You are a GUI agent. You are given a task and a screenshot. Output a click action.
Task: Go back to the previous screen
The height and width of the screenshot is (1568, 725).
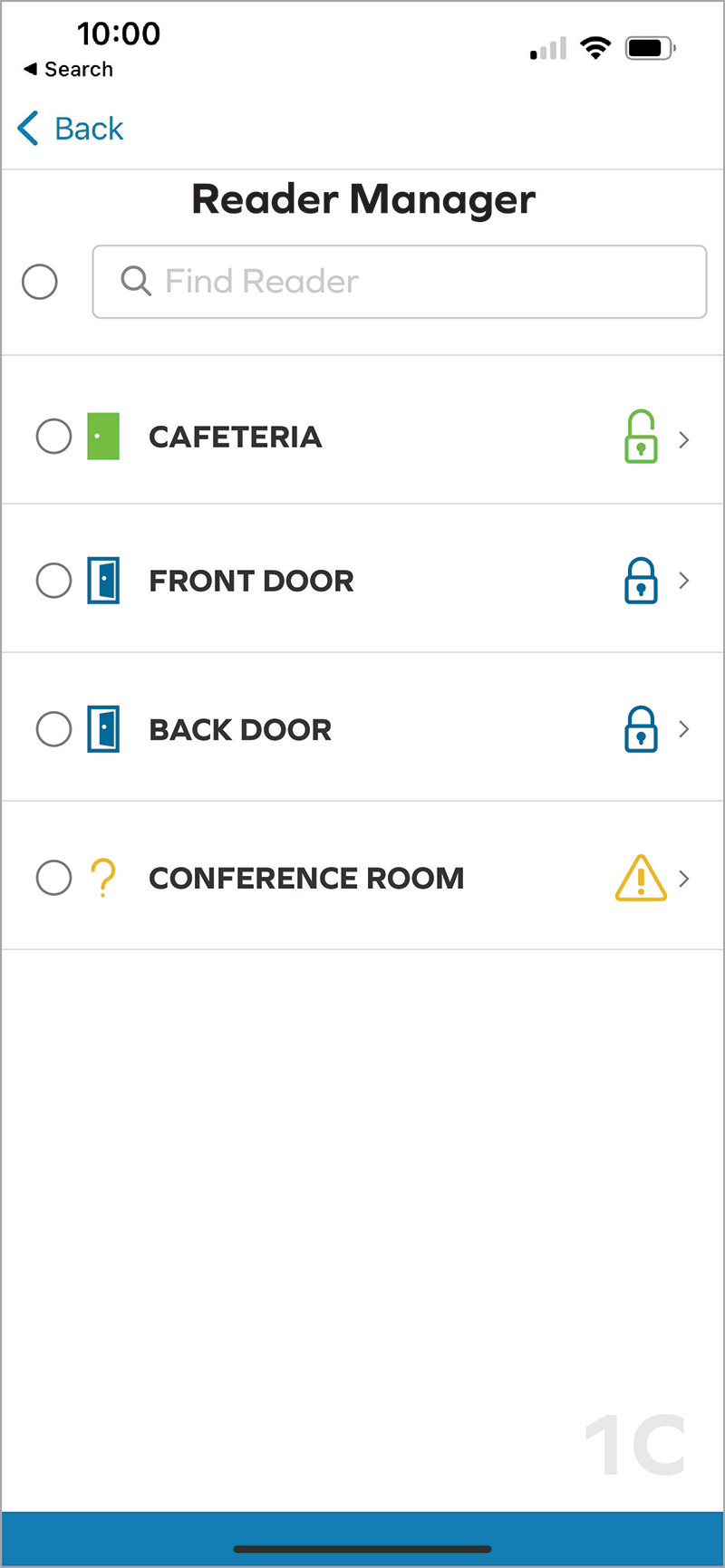coord(71,129)
